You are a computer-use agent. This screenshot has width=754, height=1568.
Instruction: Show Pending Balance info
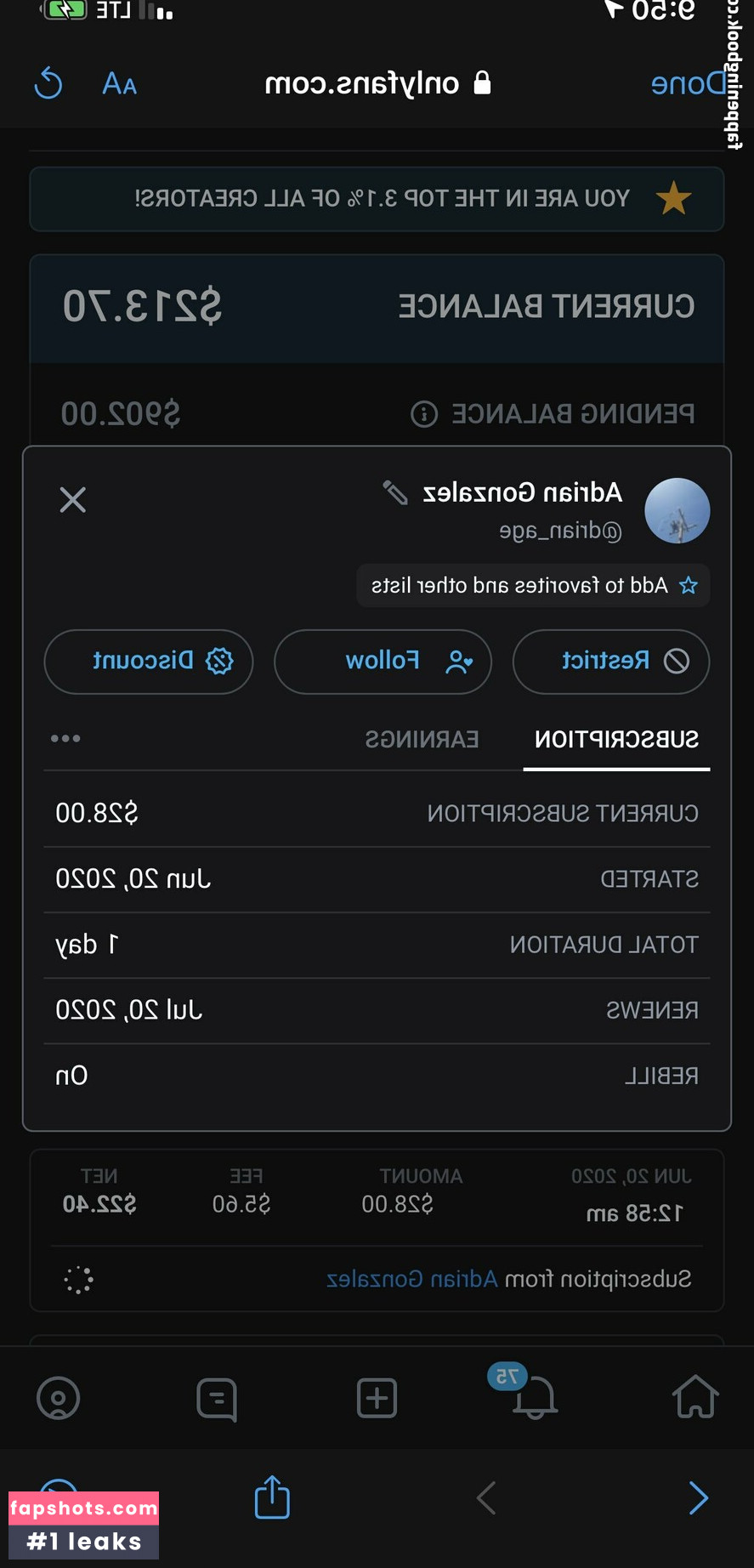(x=424, y=414)
